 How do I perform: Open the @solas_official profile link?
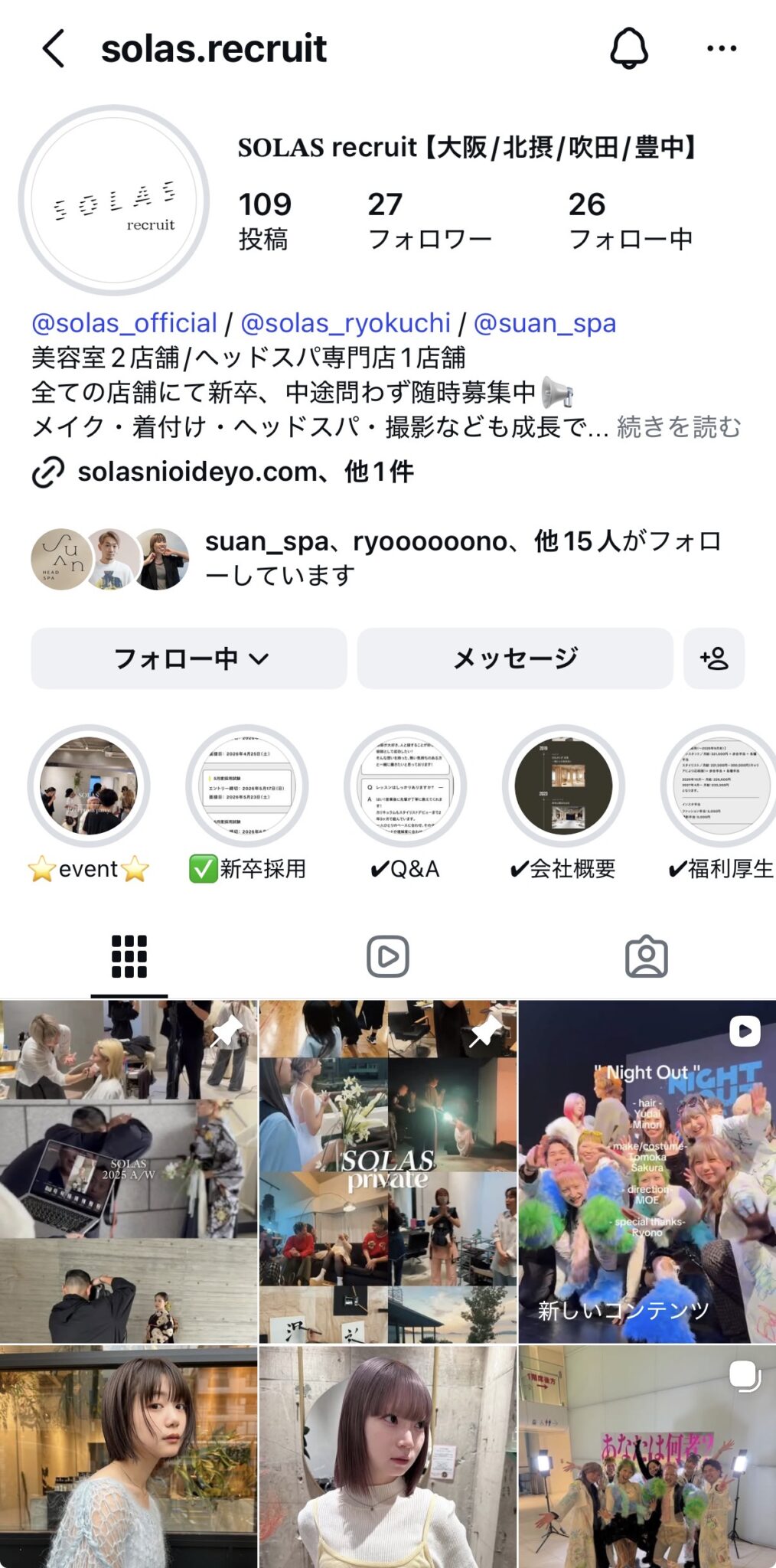point(124,323)
